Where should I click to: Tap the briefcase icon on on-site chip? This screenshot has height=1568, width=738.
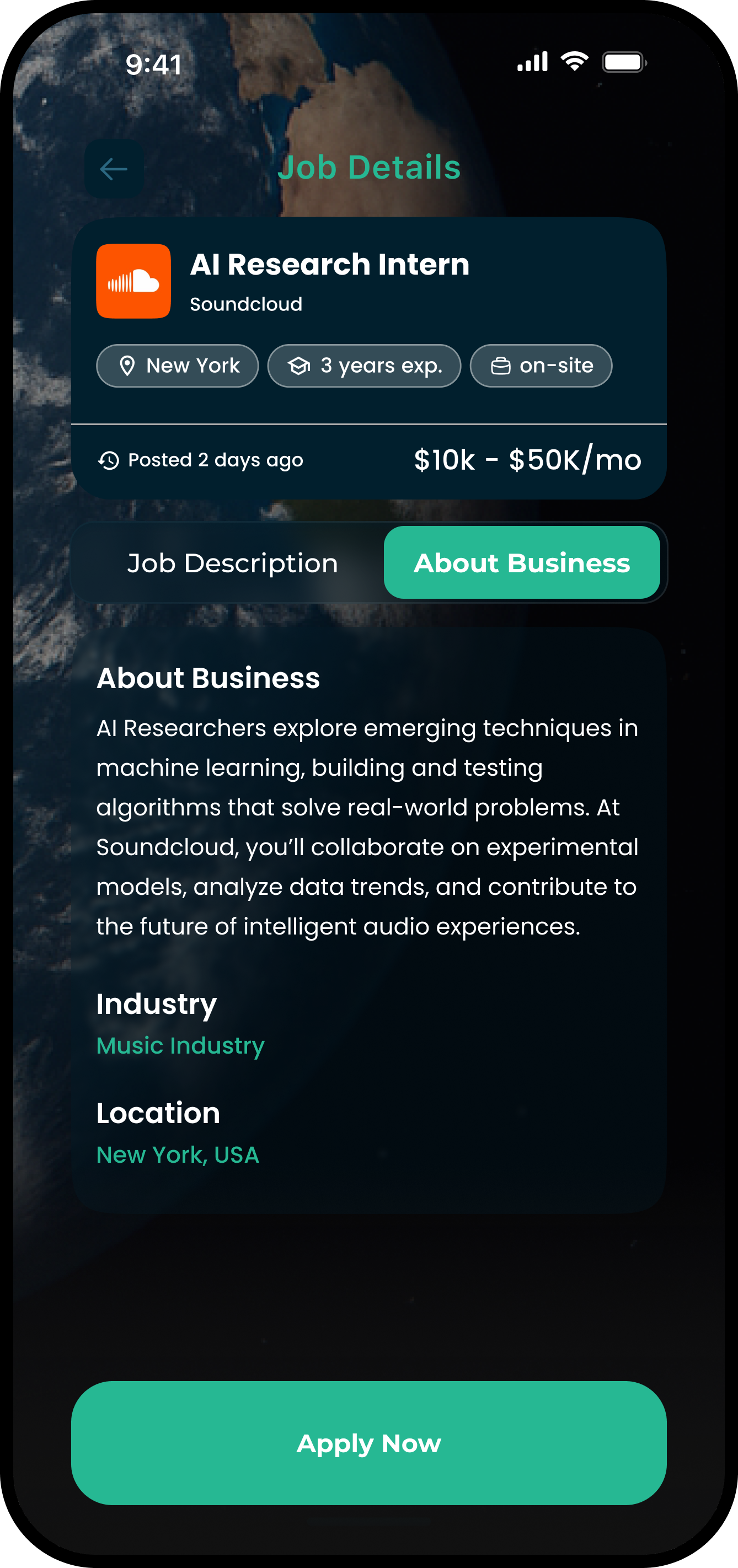click(500, 365)
